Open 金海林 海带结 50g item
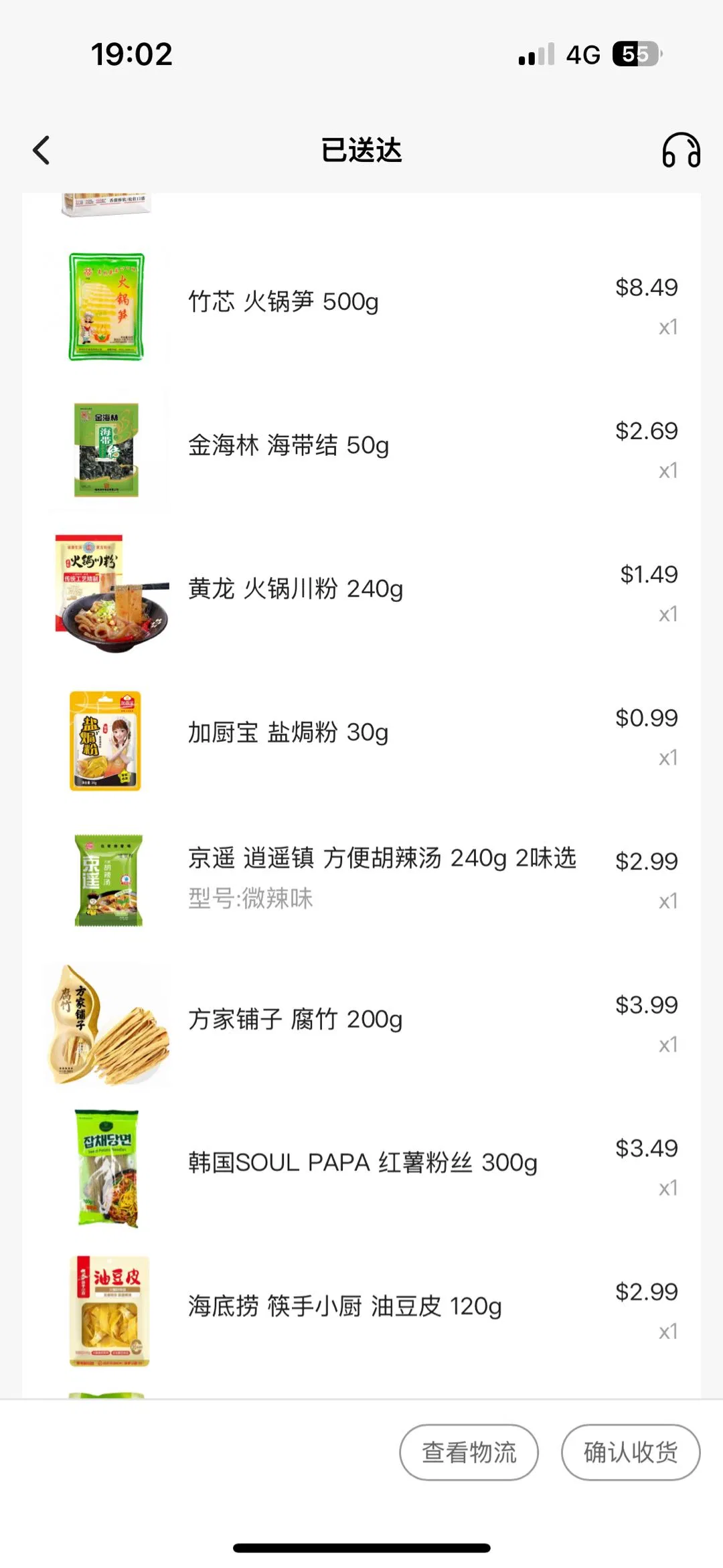This screenshot has height=1568, width=723. point(288,445)
